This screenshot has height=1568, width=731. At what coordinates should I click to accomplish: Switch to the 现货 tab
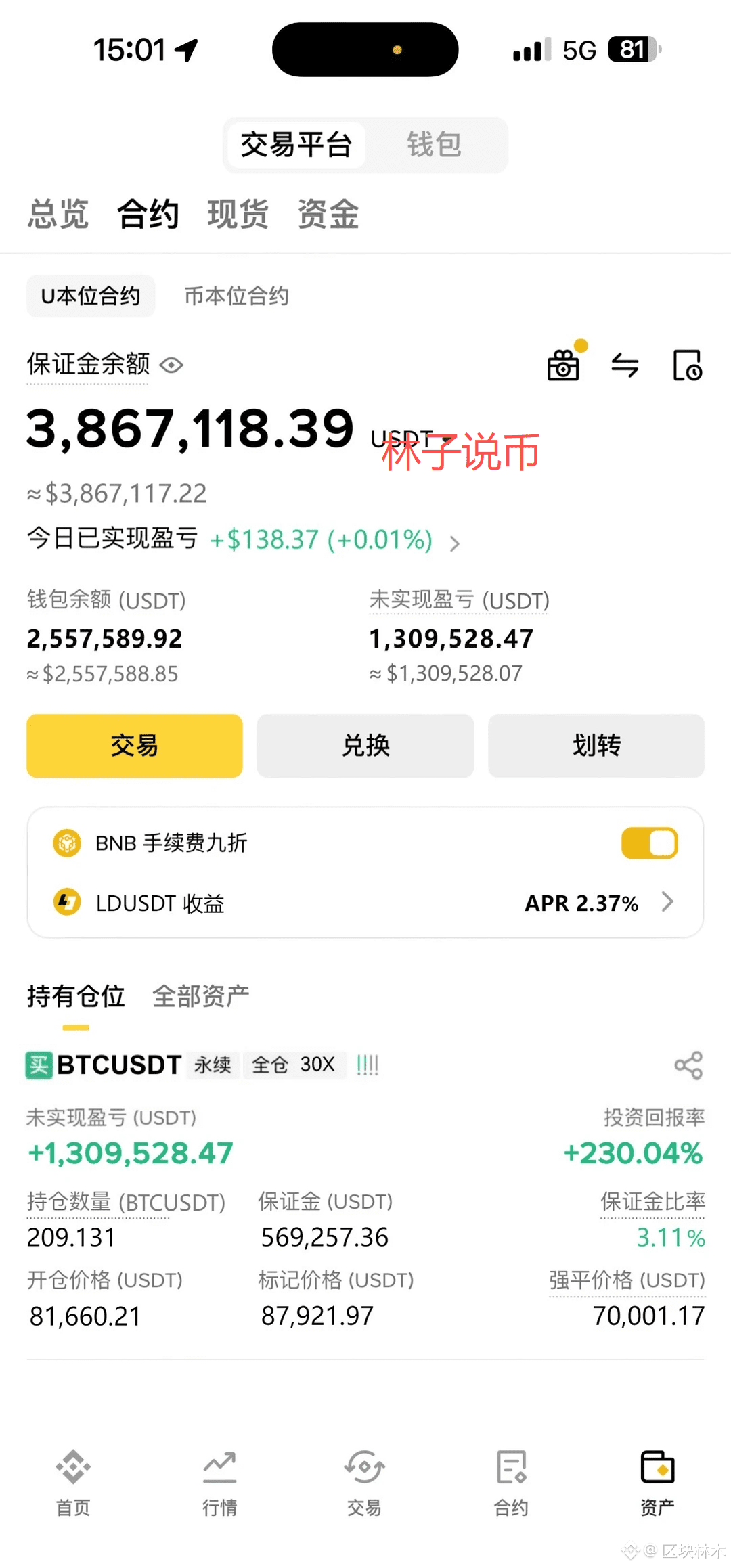pyautogui.click(x=238, y=215)
